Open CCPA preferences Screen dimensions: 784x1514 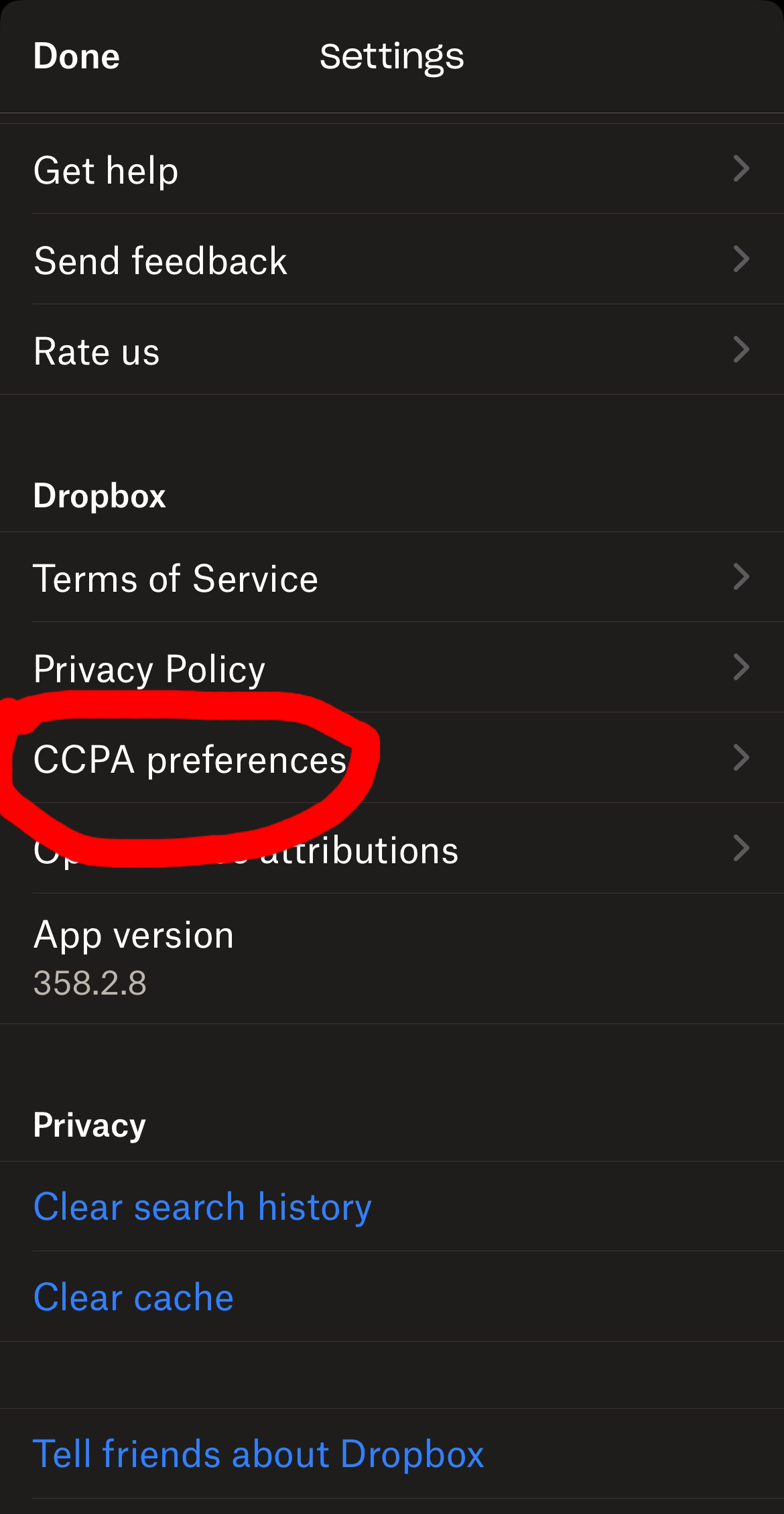tap(392, 758)
